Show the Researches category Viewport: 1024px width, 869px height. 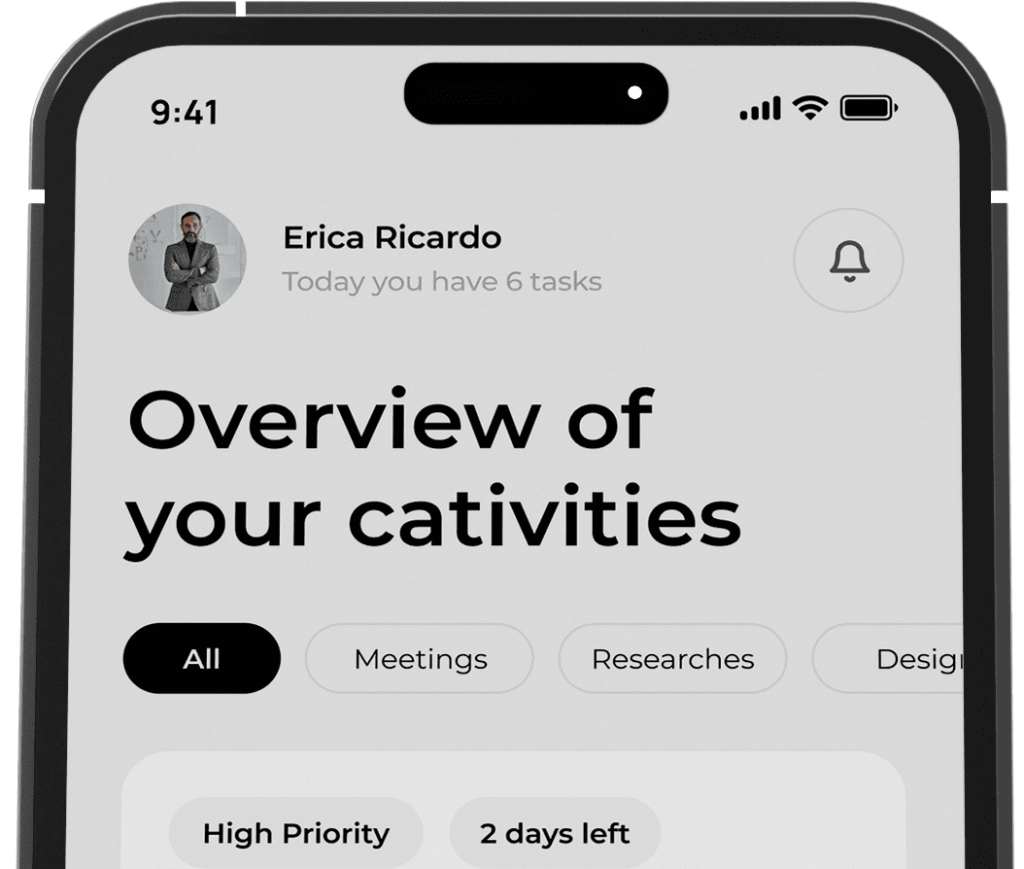(672, 659)
